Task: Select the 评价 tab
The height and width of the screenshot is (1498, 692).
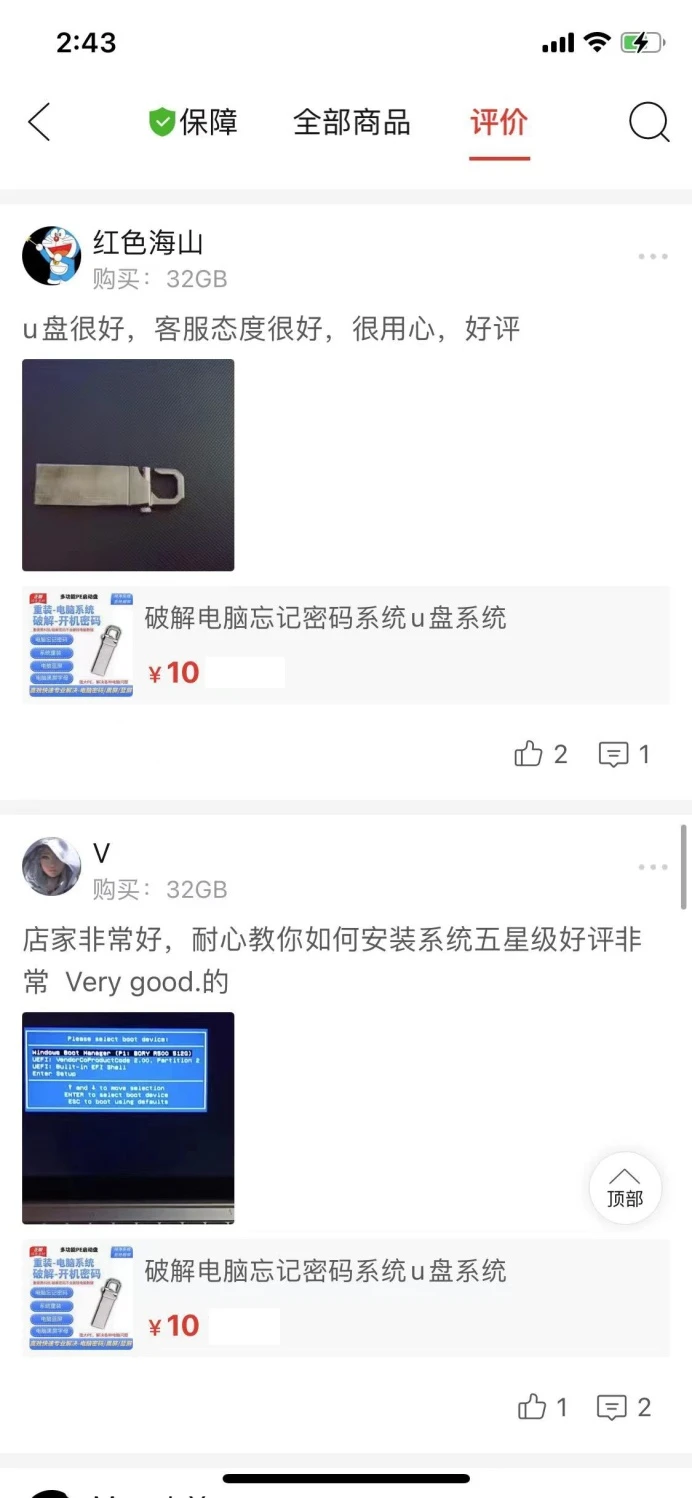Action: tap(499, 123)
